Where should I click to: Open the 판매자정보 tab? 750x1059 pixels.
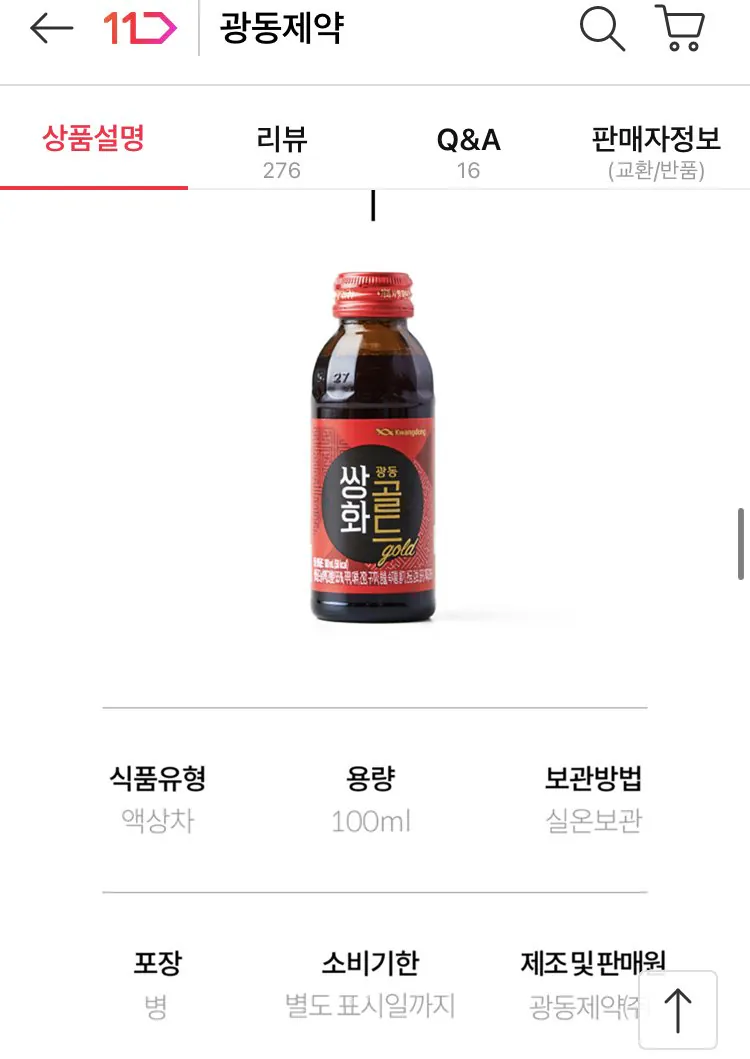tap(656, 152)
